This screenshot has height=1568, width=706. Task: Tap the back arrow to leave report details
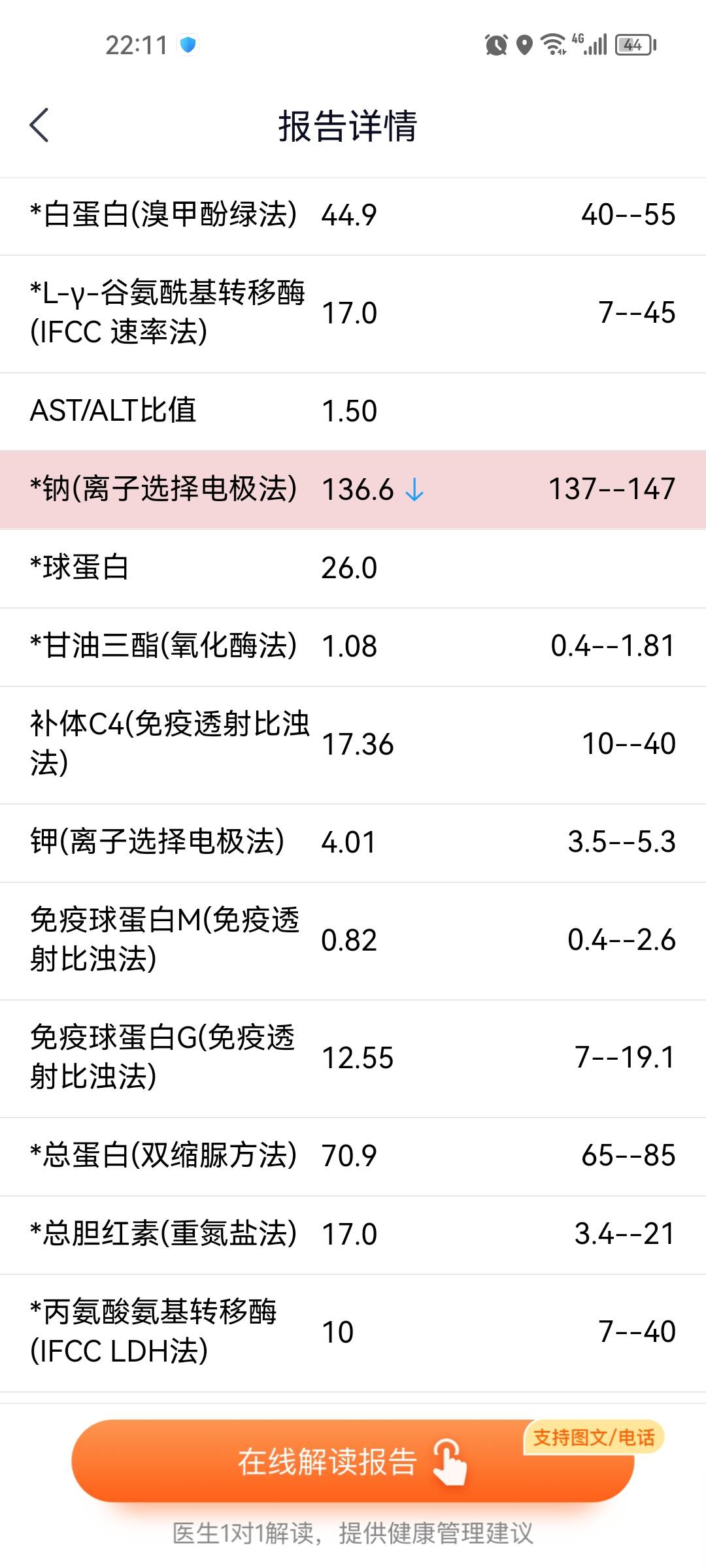pyautogui.click(x=39, y=125)
